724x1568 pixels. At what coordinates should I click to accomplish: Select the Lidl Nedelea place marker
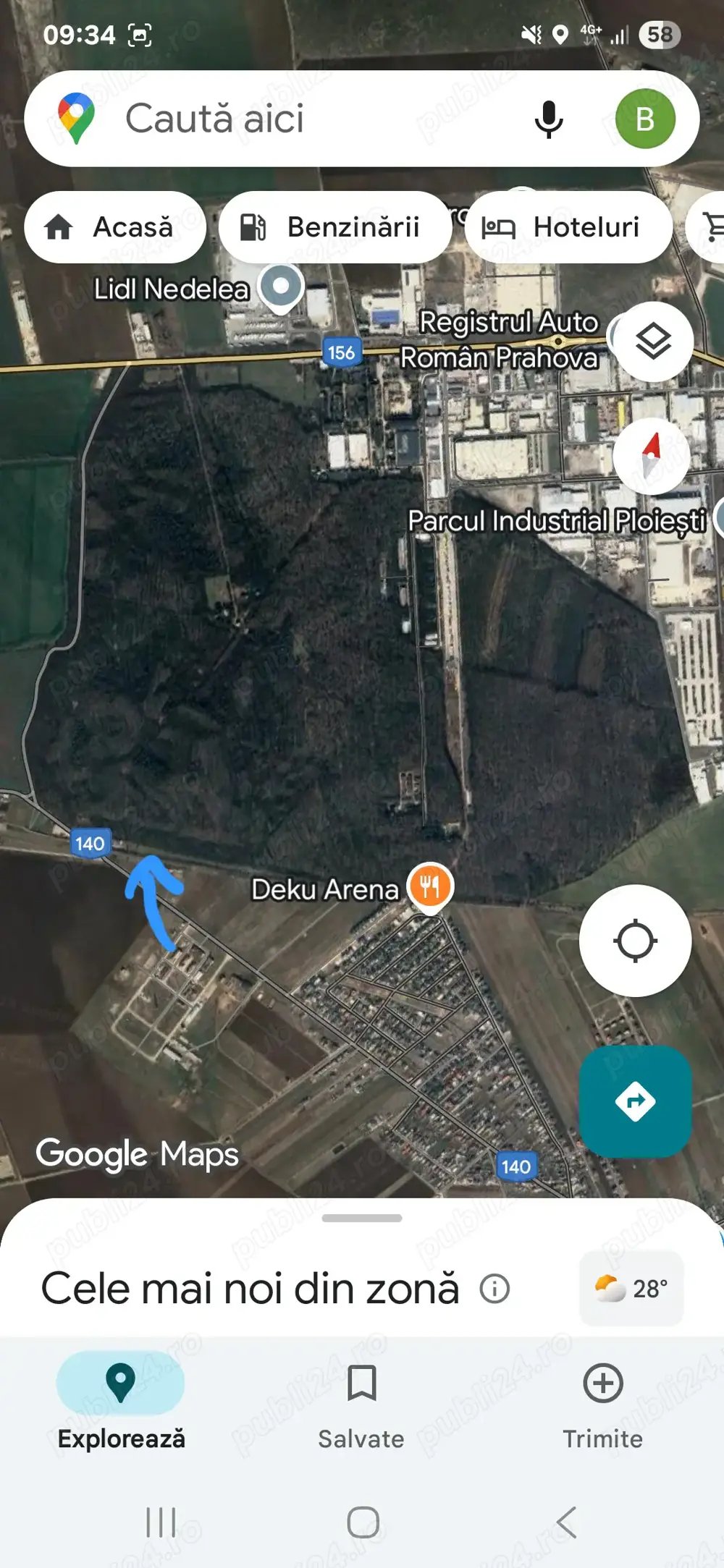(x=281, y=287)
